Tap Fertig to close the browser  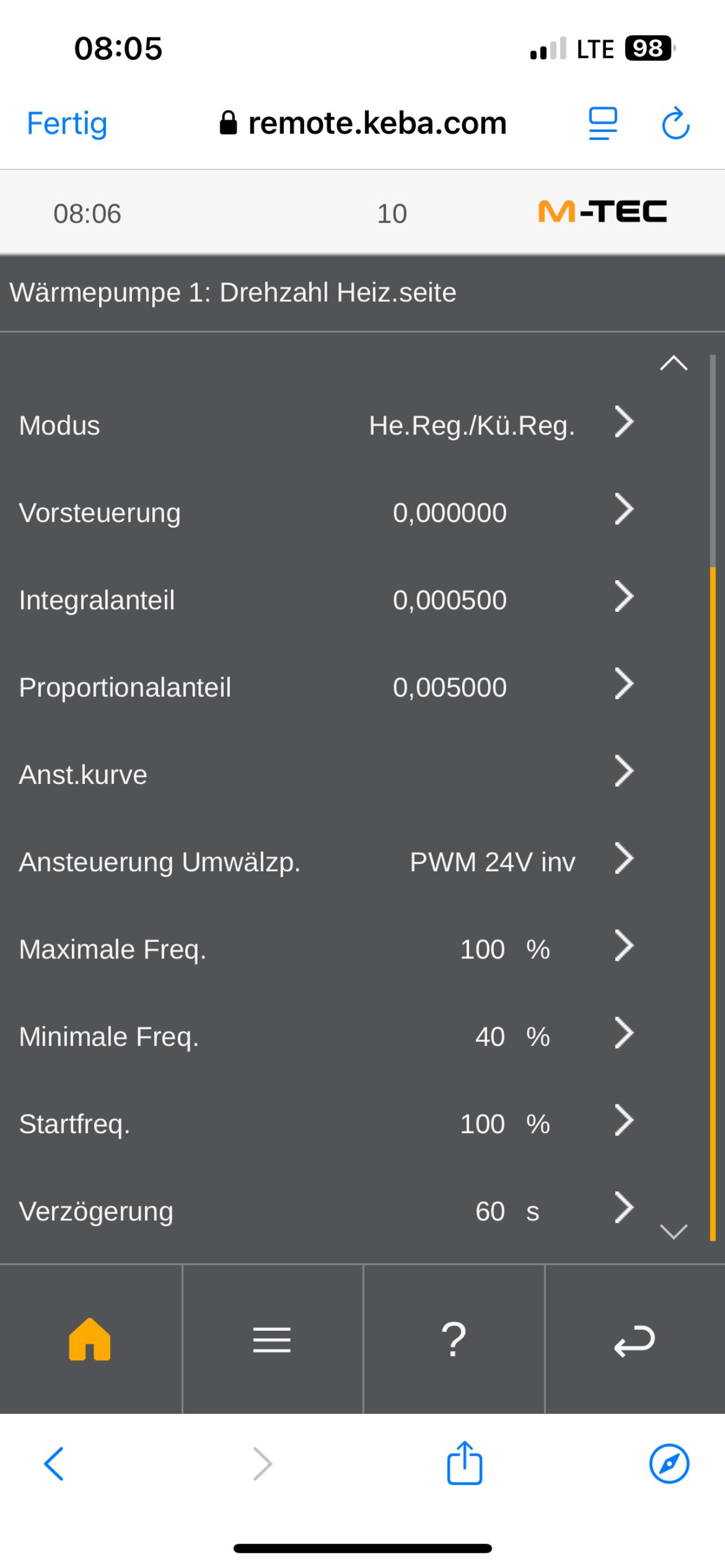click(x=67, y=123)
